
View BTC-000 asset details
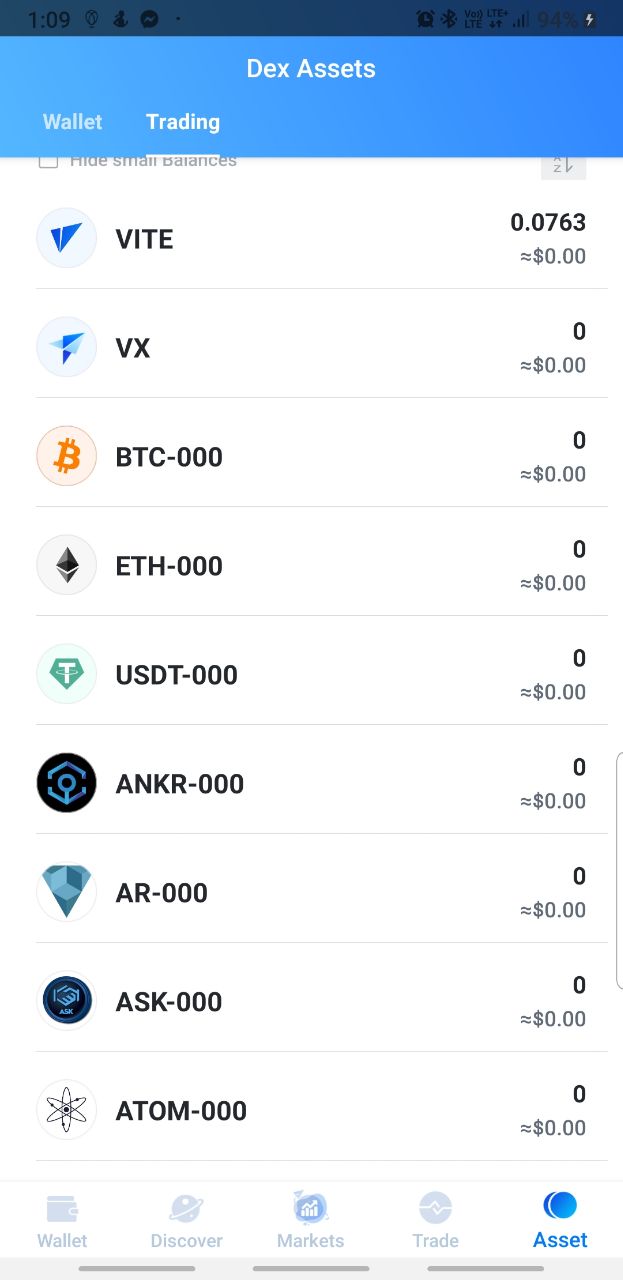(x=311, y=457)
